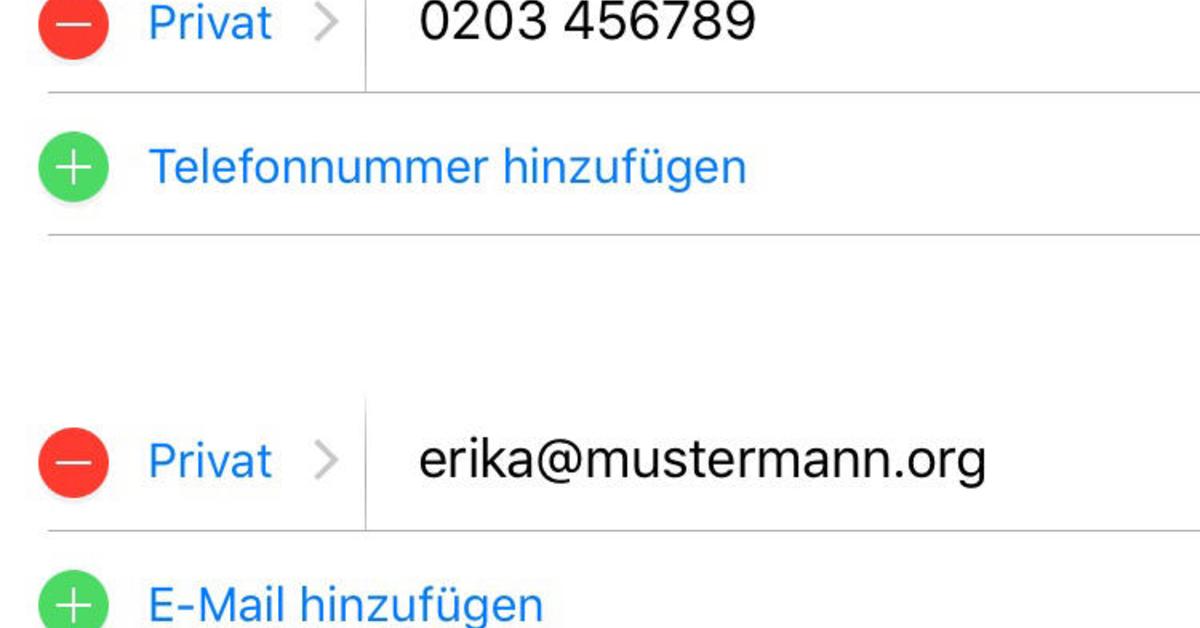Tap E-Mail hinzufügen
1200x628 pixels.
coord(345,605)
